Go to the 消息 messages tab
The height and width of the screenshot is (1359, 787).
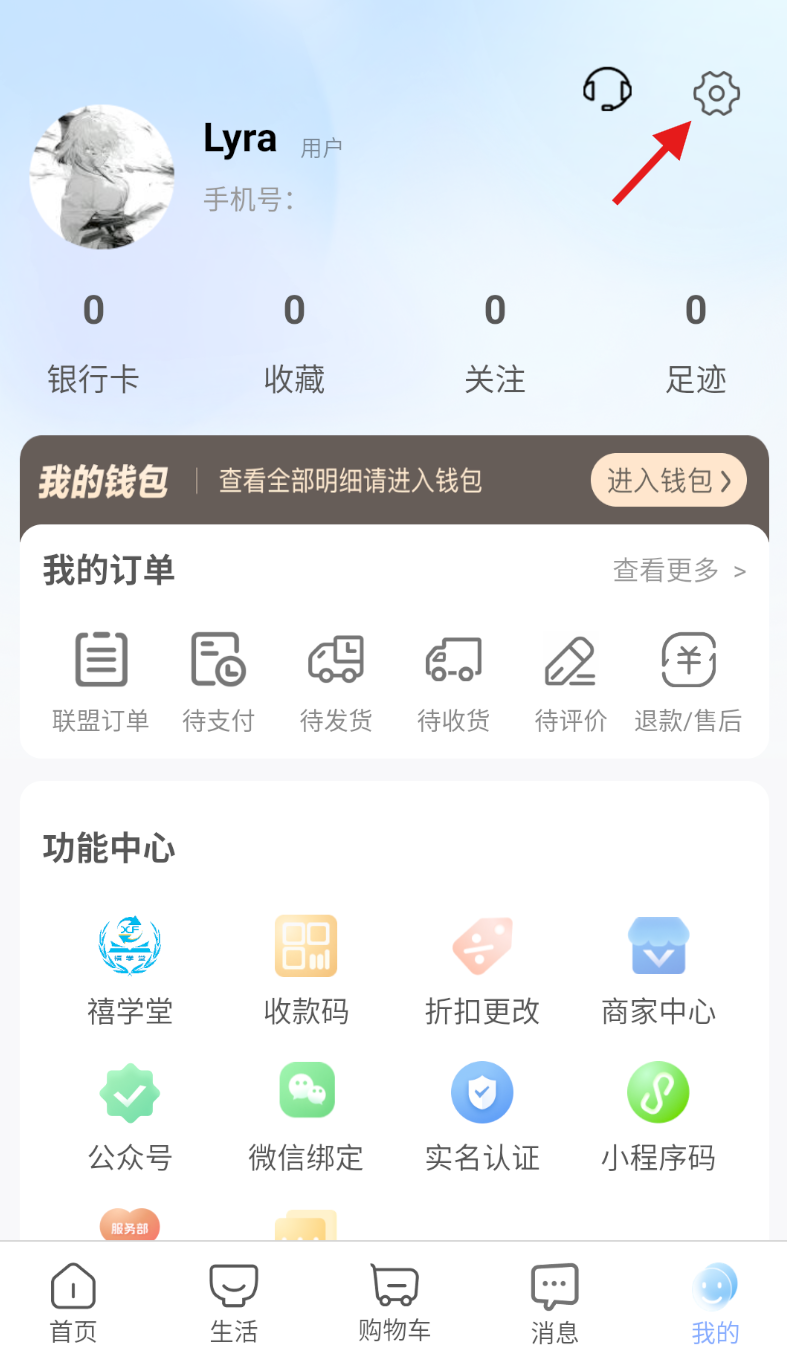click(x=554, y=1302)
